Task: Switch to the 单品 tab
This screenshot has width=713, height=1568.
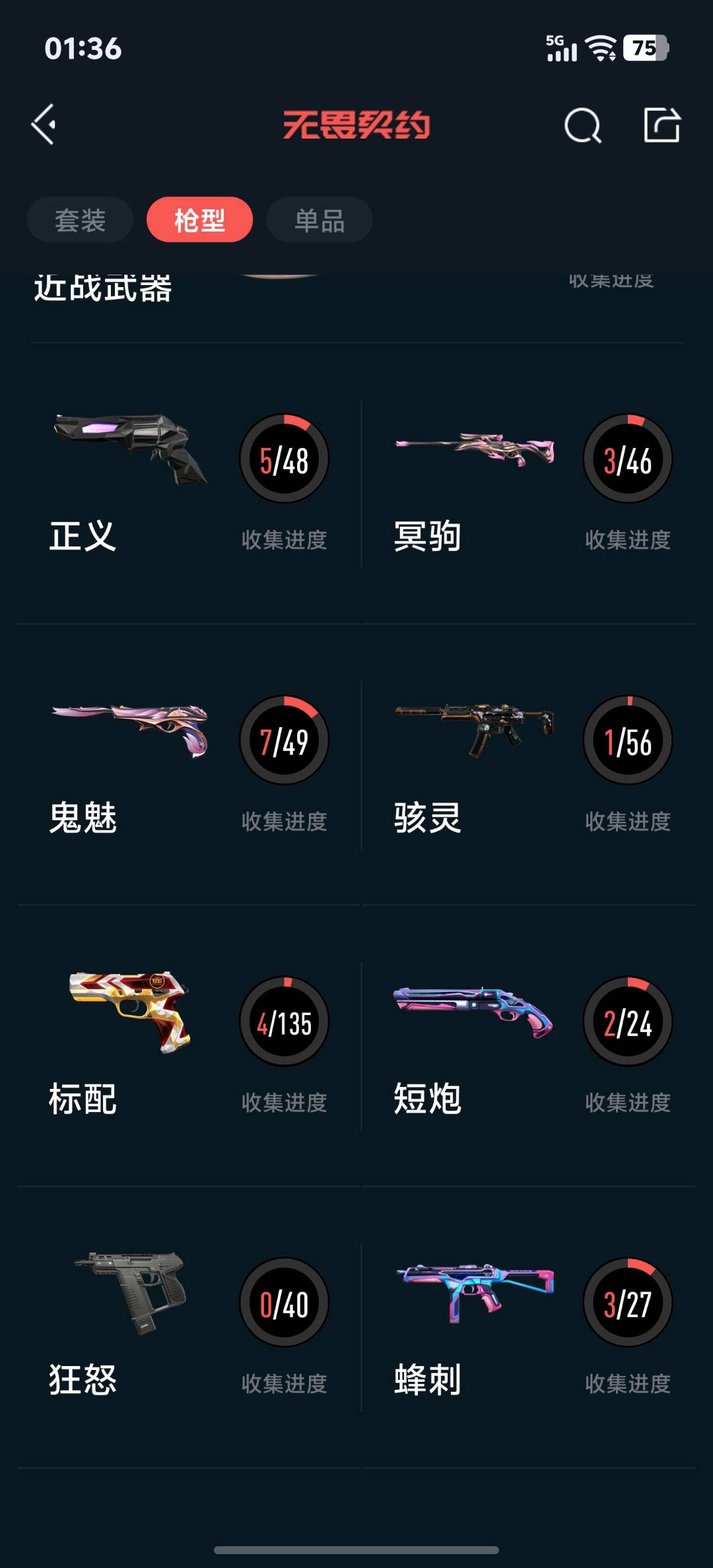Action: [x=320, y=220]
